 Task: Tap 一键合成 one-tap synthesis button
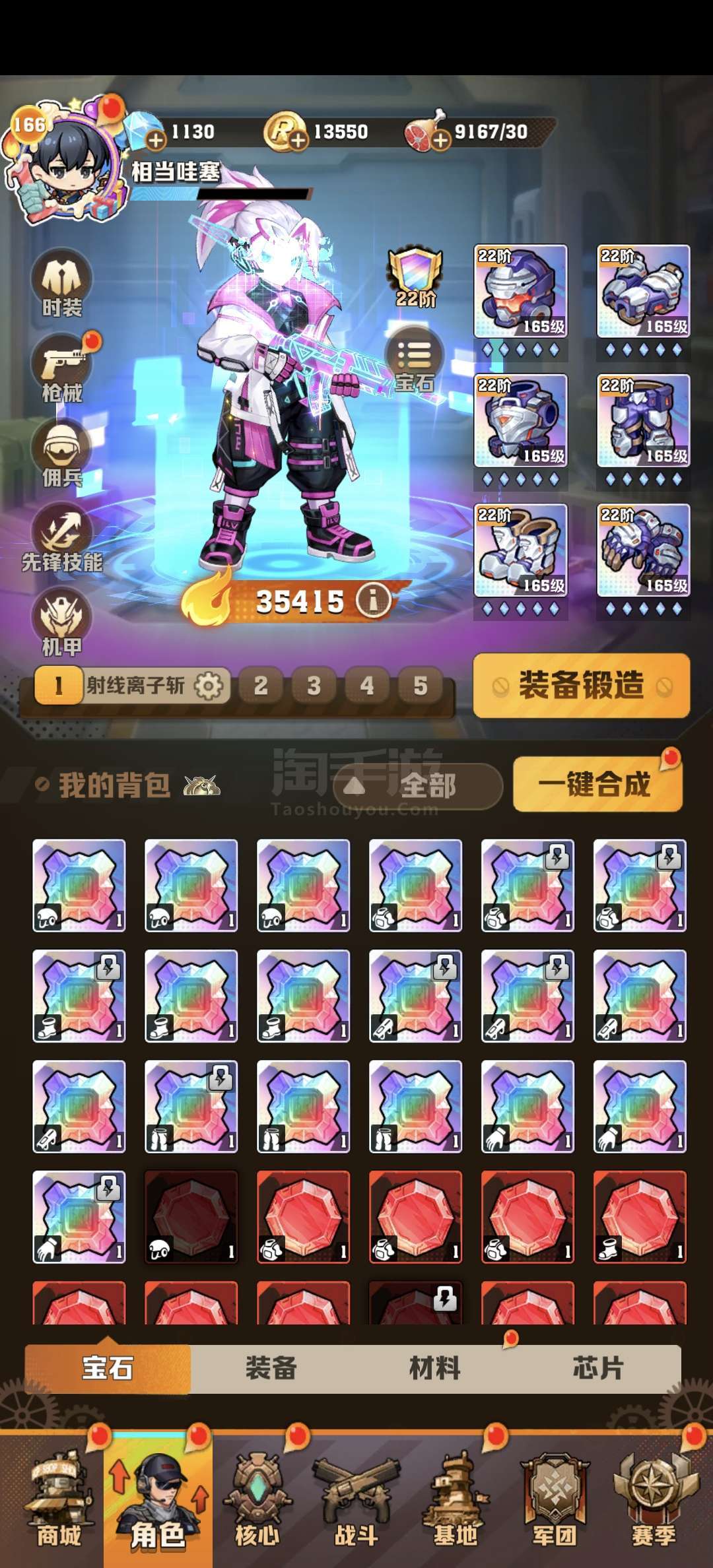point(597,784)
